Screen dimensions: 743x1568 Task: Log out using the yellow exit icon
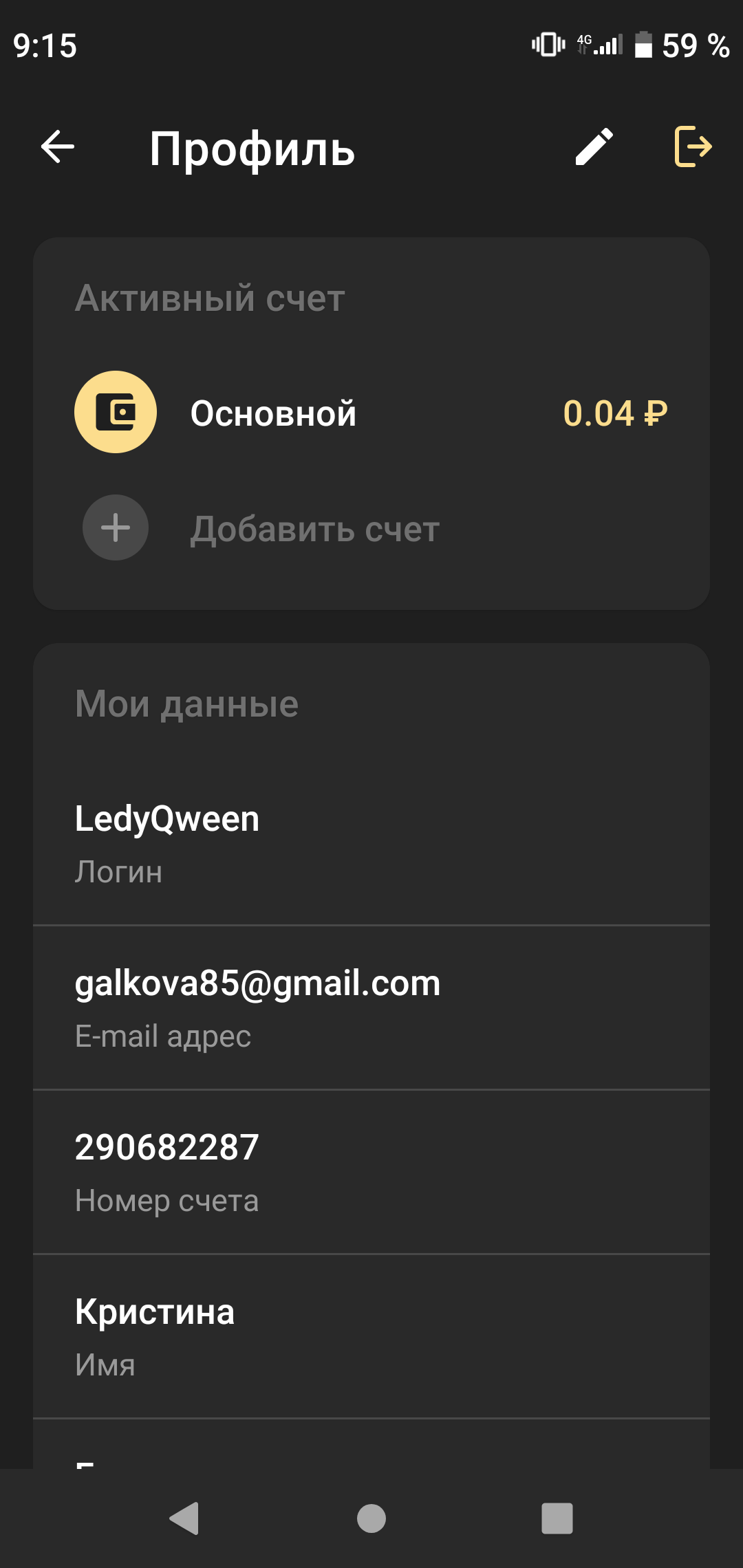point(693,146)
